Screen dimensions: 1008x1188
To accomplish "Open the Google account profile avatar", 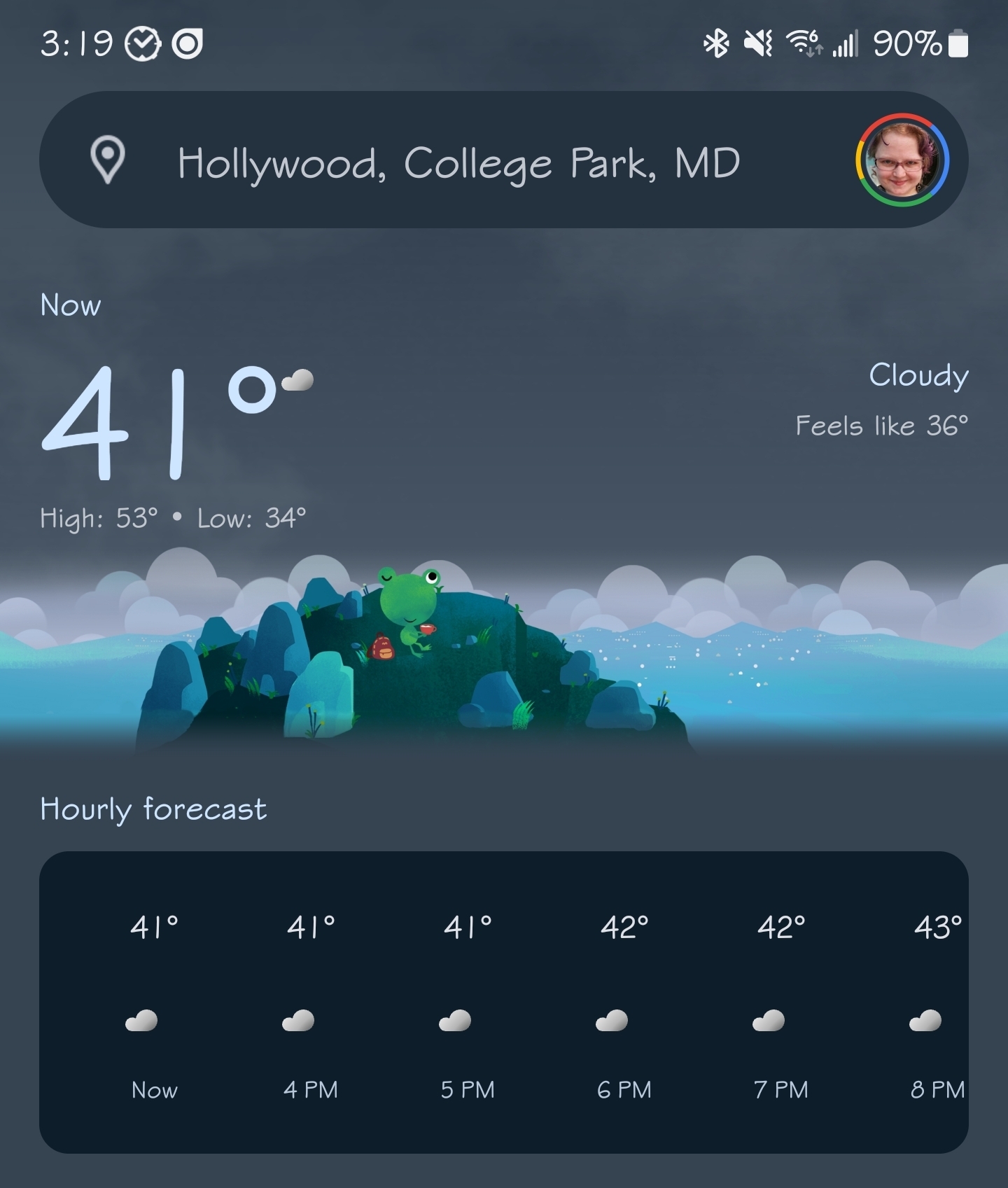I will (902, 160).
